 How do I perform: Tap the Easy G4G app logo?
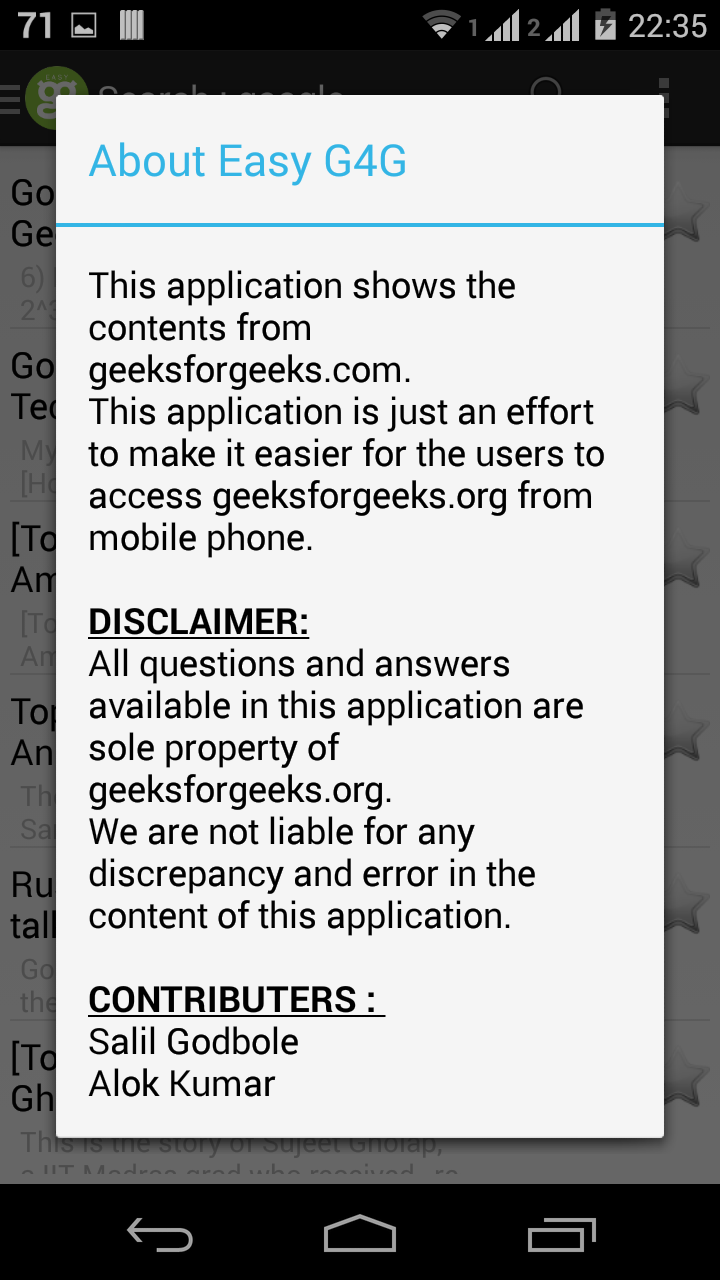55,95
